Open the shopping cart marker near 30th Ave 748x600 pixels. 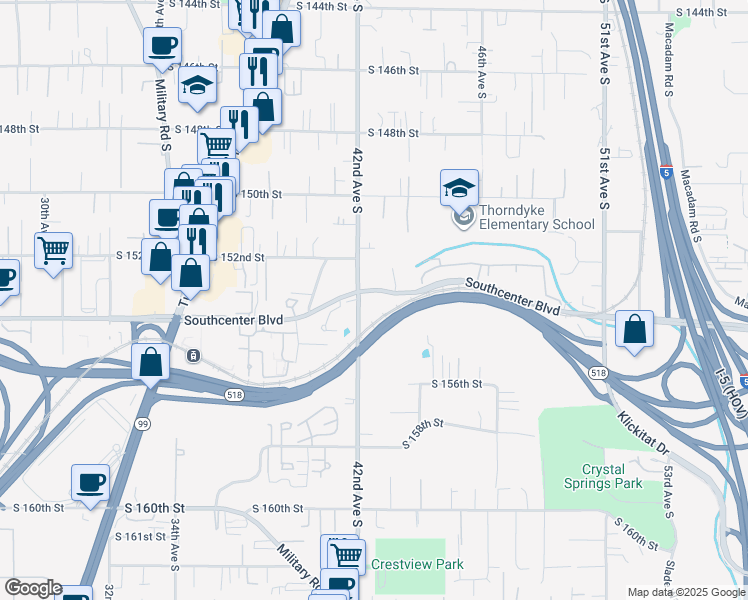pyautogui.click(x=53, y=250)
